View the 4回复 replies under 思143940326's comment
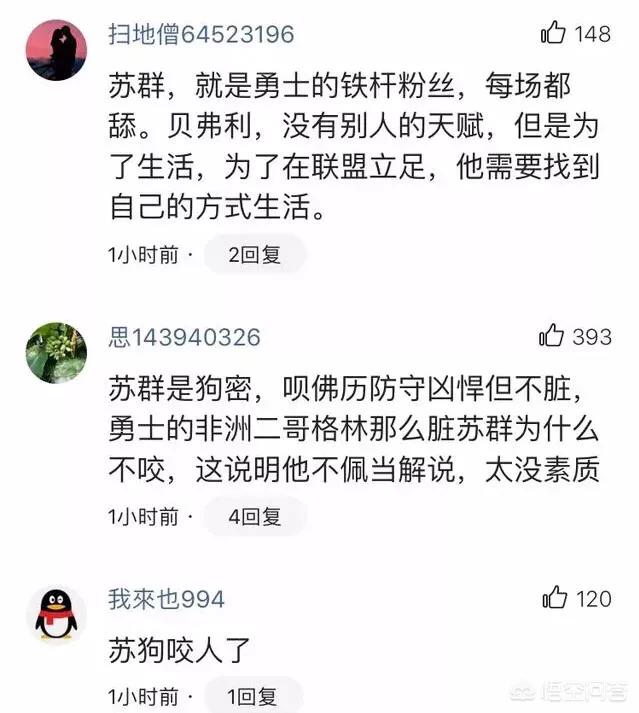The width and height of the screenshot is (639, 713). (254, 517)
